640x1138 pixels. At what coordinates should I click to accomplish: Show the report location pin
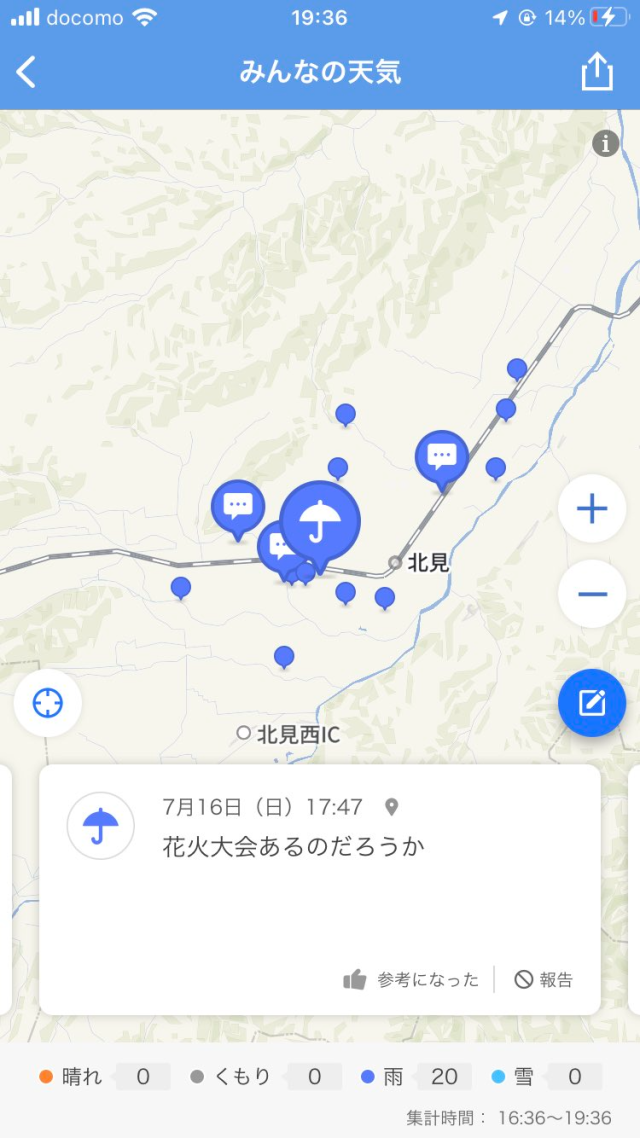point(392,807)
